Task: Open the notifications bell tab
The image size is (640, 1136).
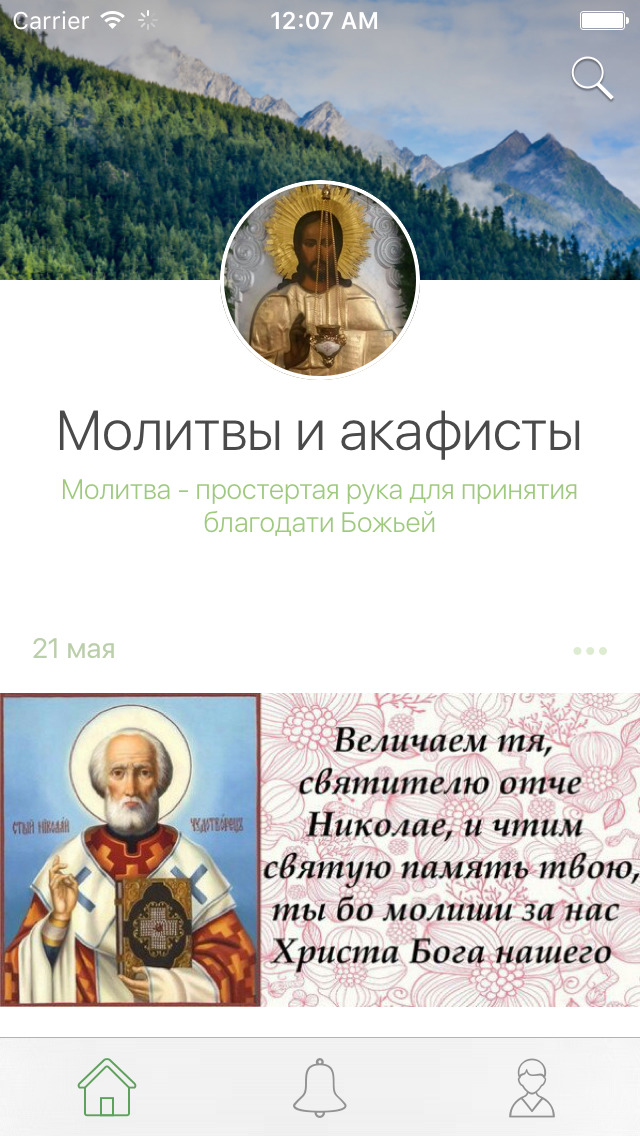Action: tap(320, 1088)
